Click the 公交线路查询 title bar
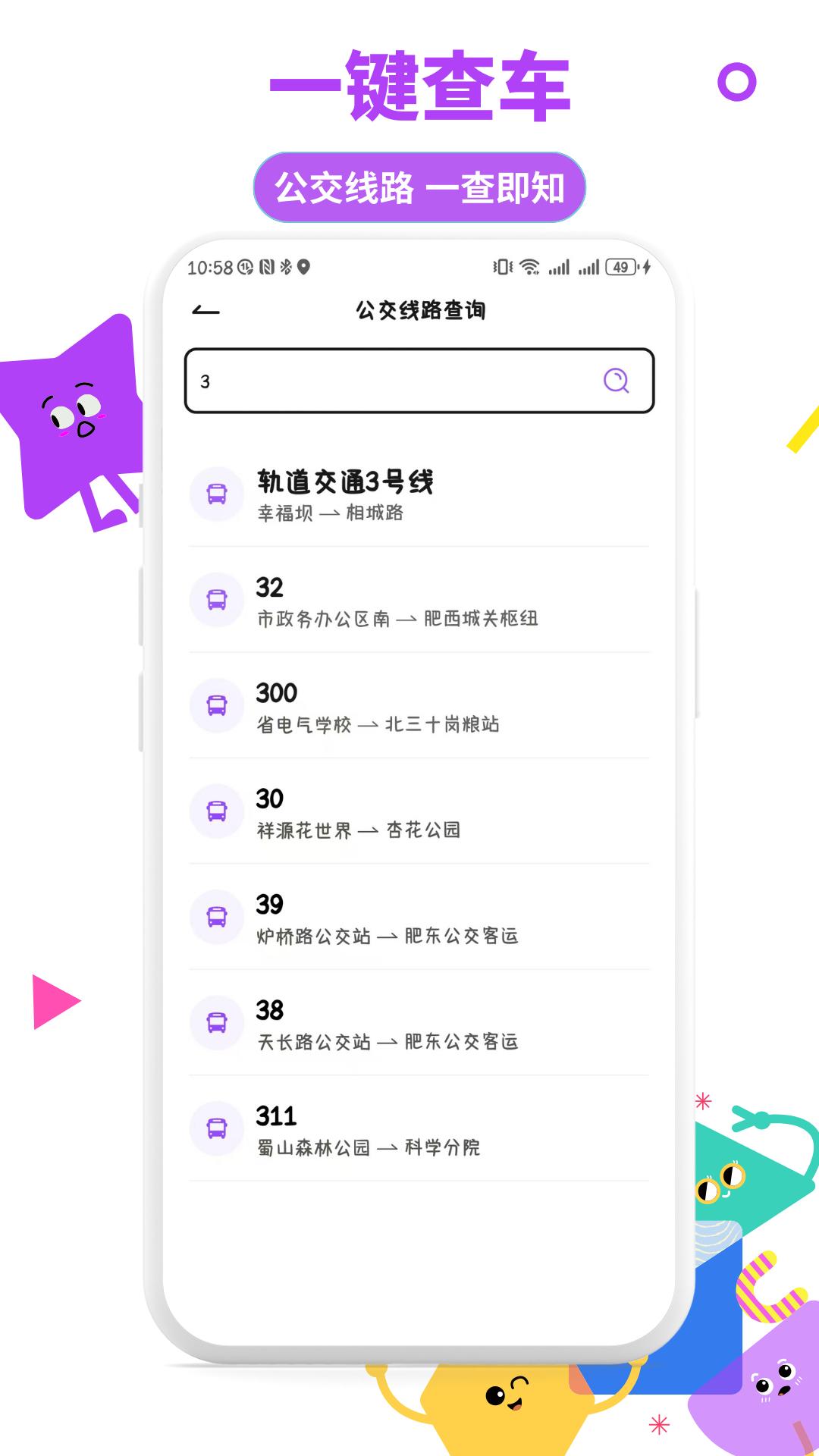The image size is (819, 1456). click(x=419, y=310)
